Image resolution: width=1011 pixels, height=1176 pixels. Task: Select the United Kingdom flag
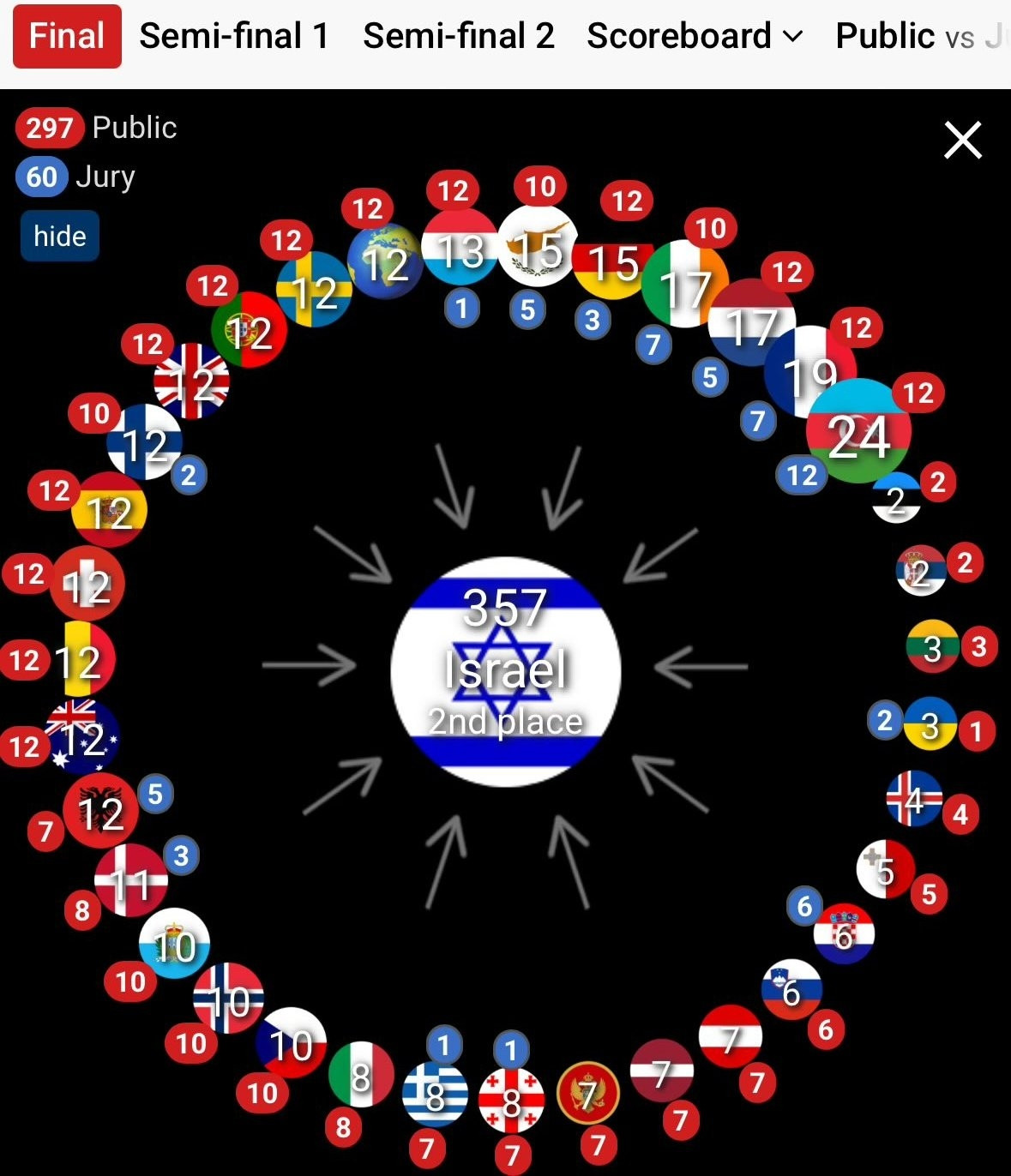coord(191,381)
